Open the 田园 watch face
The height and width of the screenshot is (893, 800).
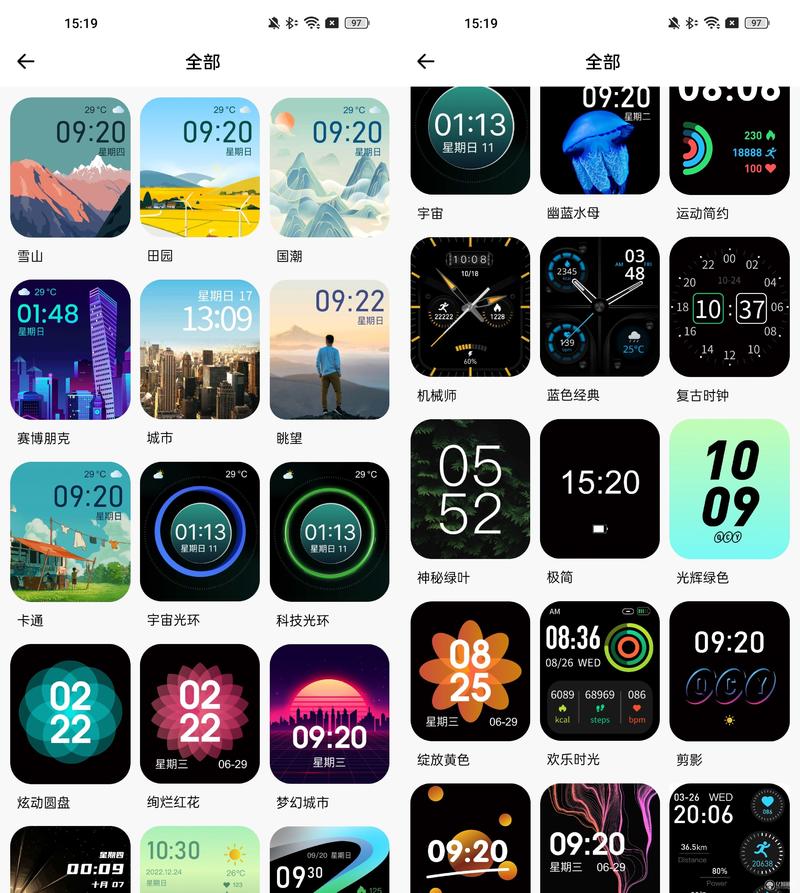200,167
